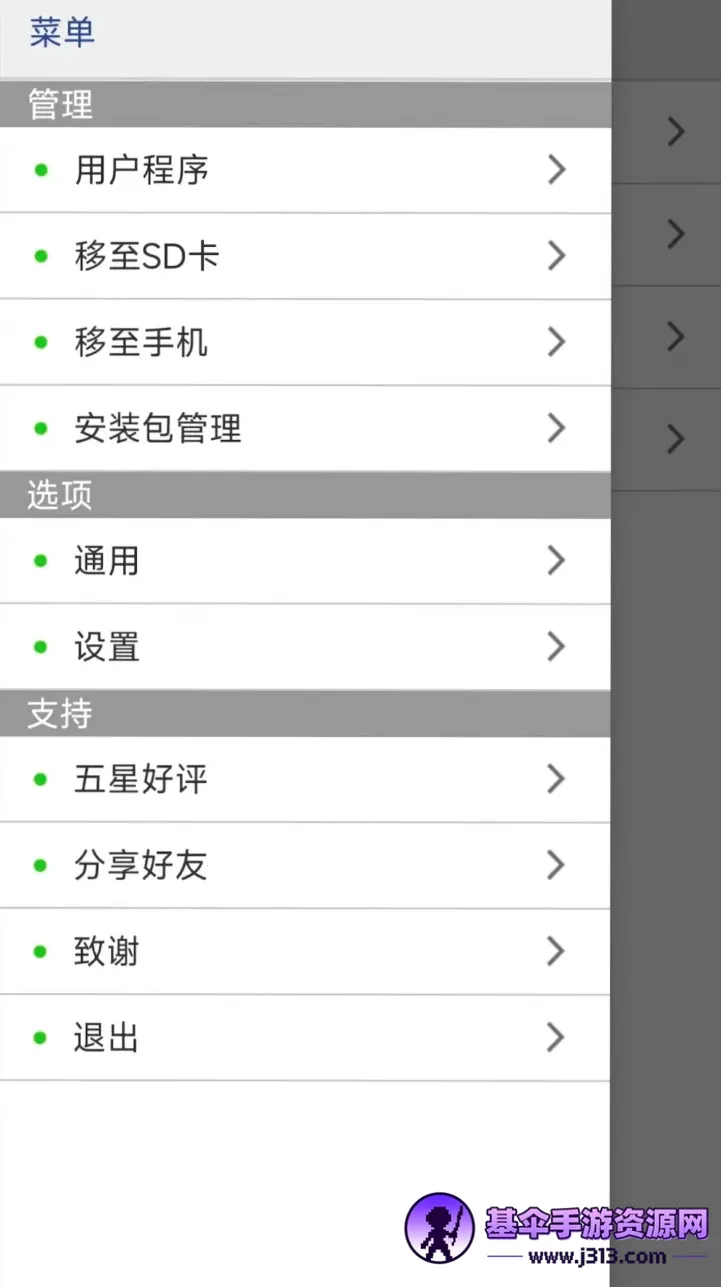Select 分享好友 to share the app

pyautogui.click(x=141, y=865)
